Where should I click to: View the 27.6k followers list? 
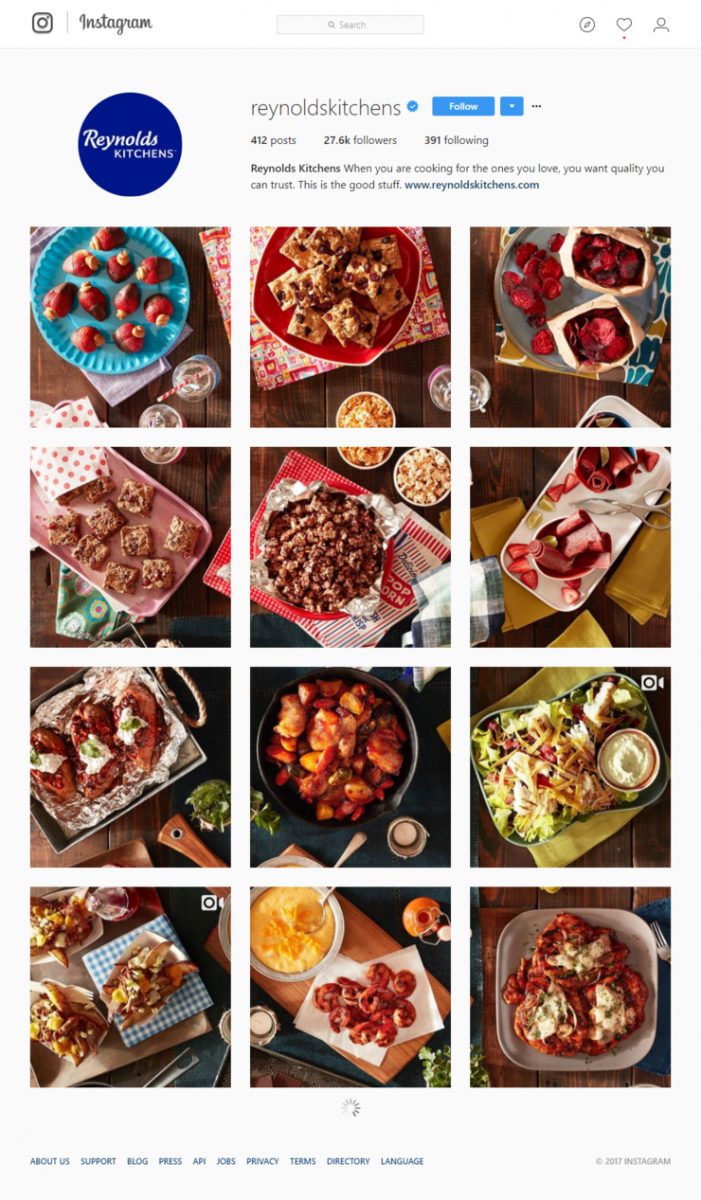coord(360,140)
